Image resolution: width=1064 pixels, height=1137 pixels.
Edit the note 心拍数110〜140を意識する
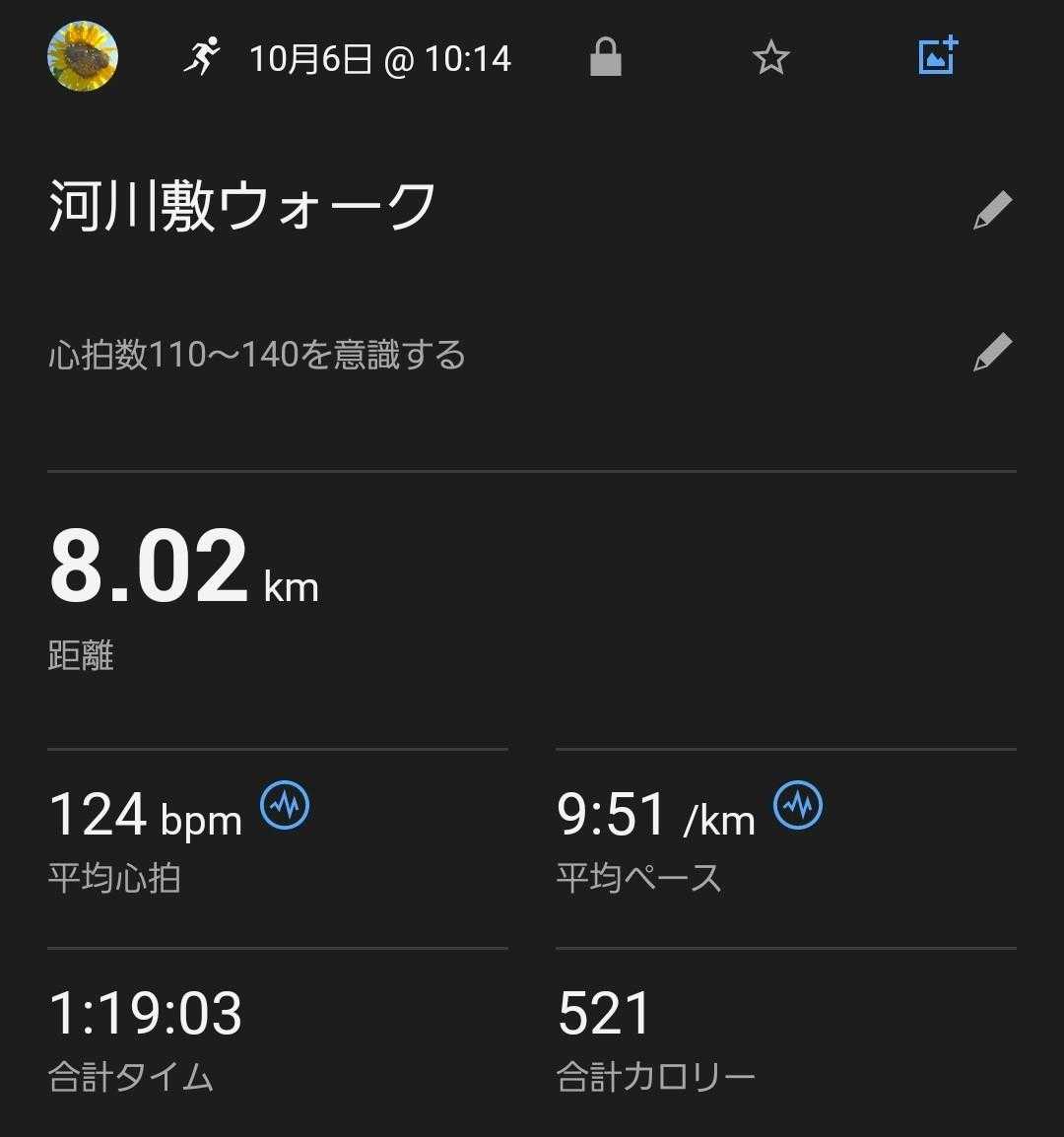coord(991,353)
